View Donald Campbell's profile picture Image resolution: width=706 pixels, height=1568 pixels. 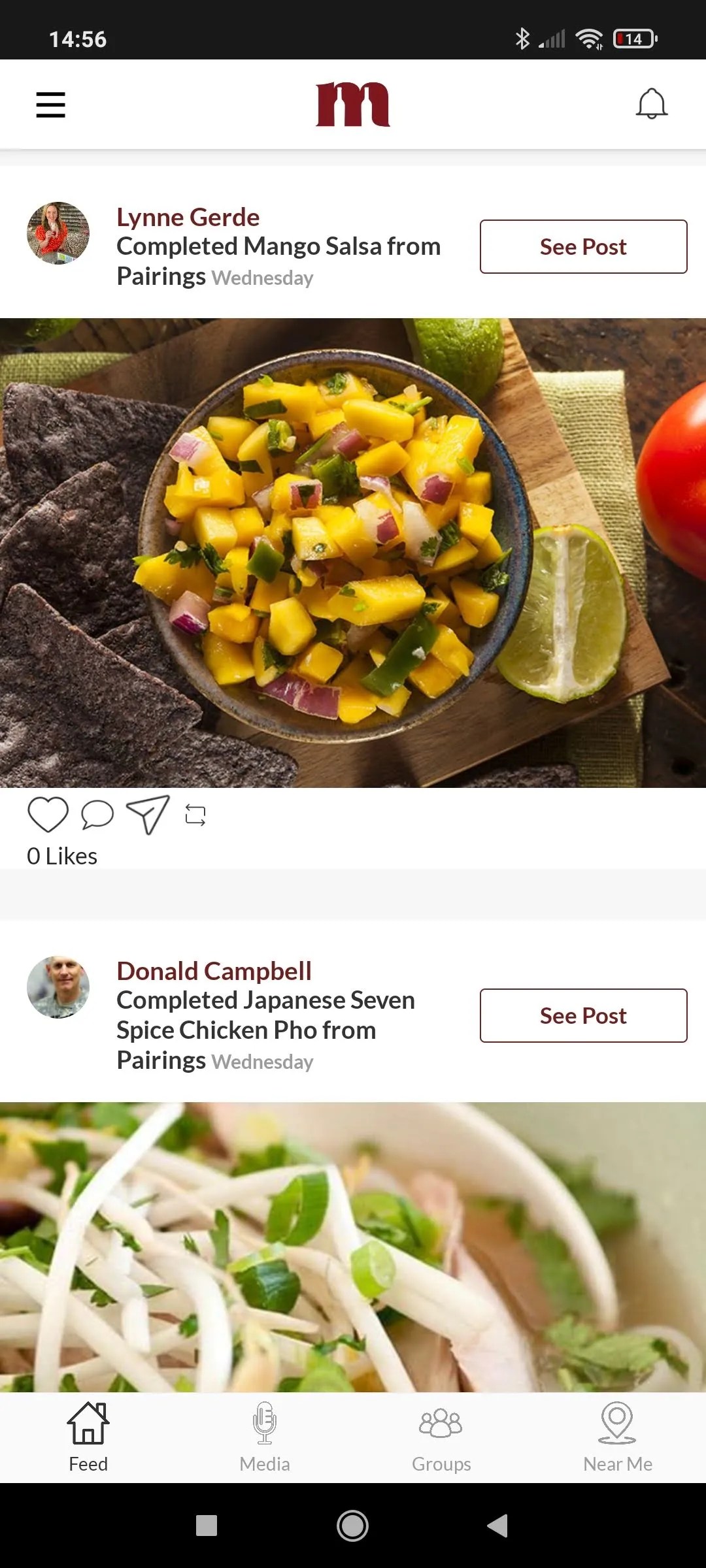coord(58,987)
